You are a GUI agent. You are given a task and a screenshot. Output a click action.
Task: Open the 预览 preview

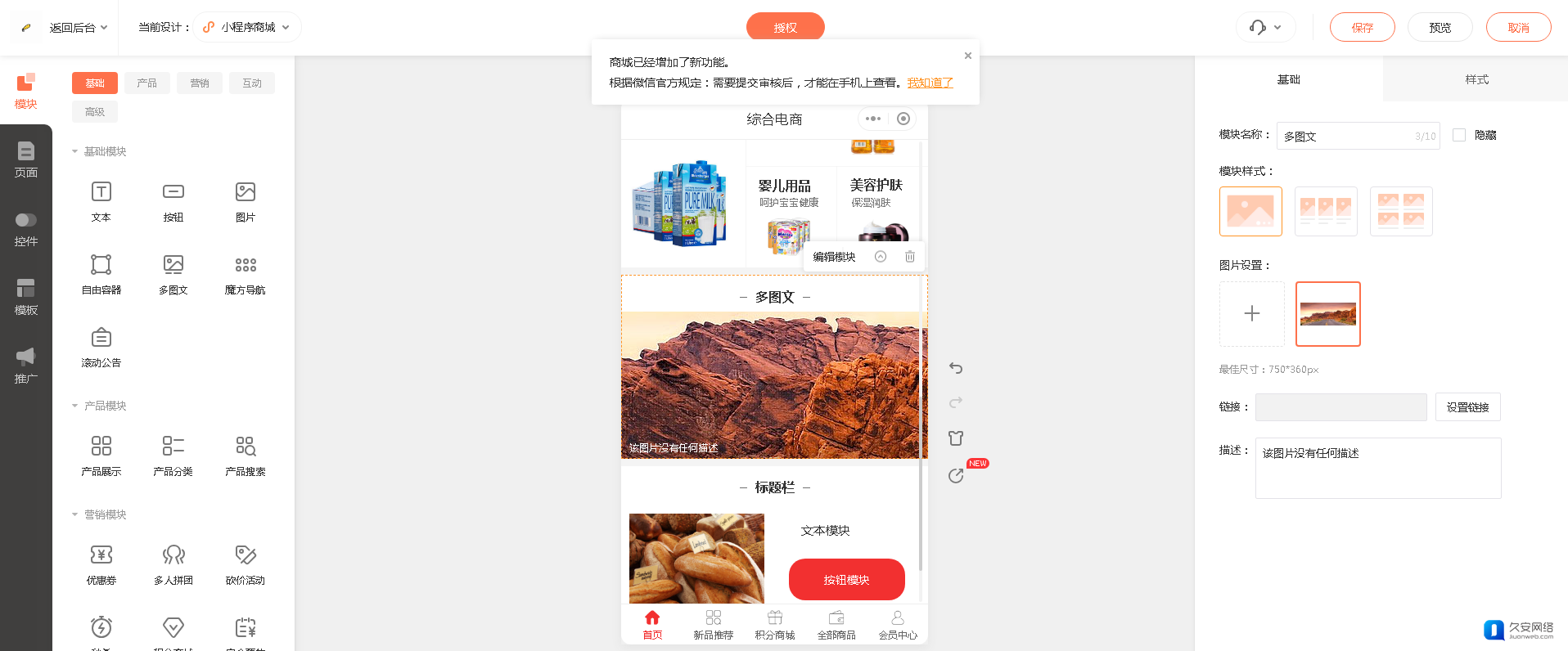tap(1440, 27)
